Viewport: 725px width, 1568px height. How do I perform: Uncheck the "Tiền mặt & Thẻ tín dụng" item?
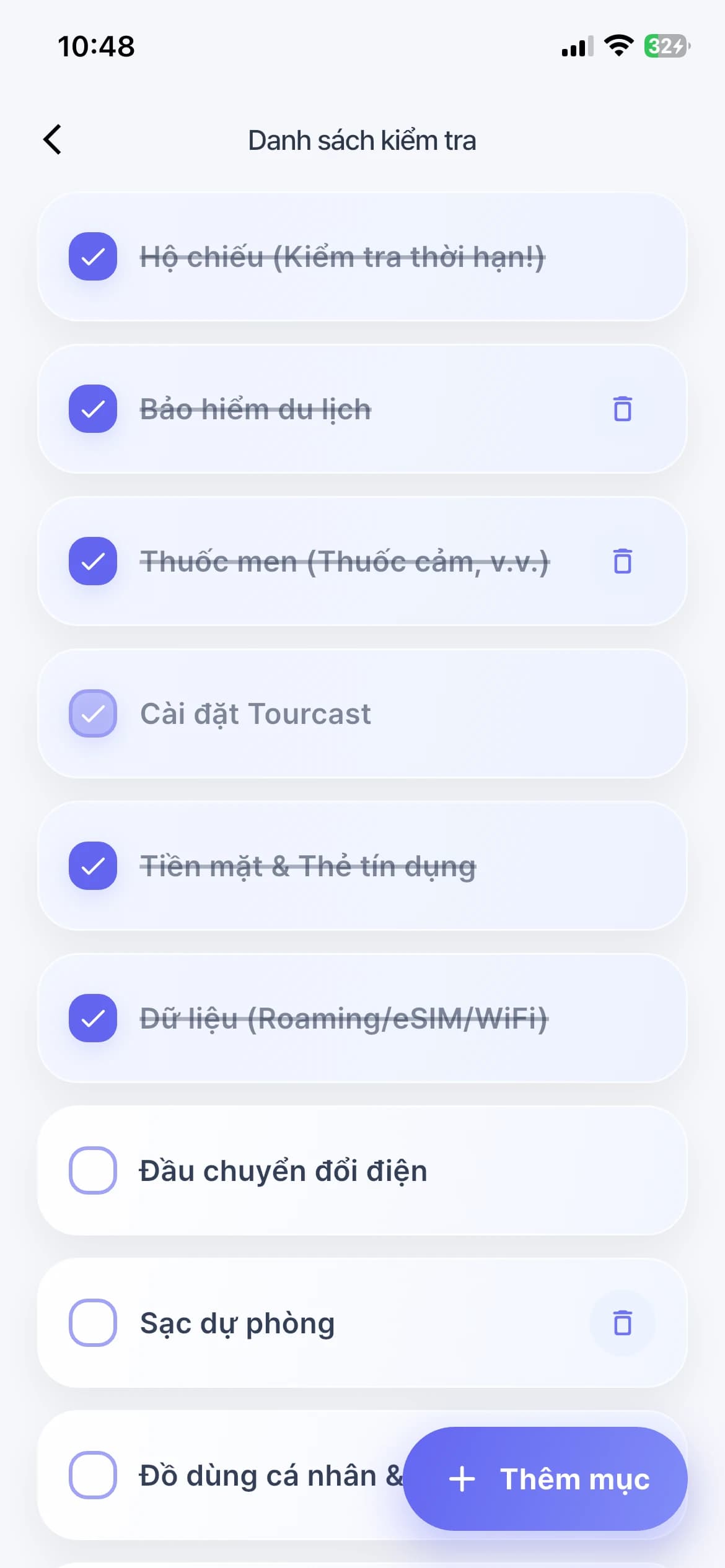tap(92, 867)
